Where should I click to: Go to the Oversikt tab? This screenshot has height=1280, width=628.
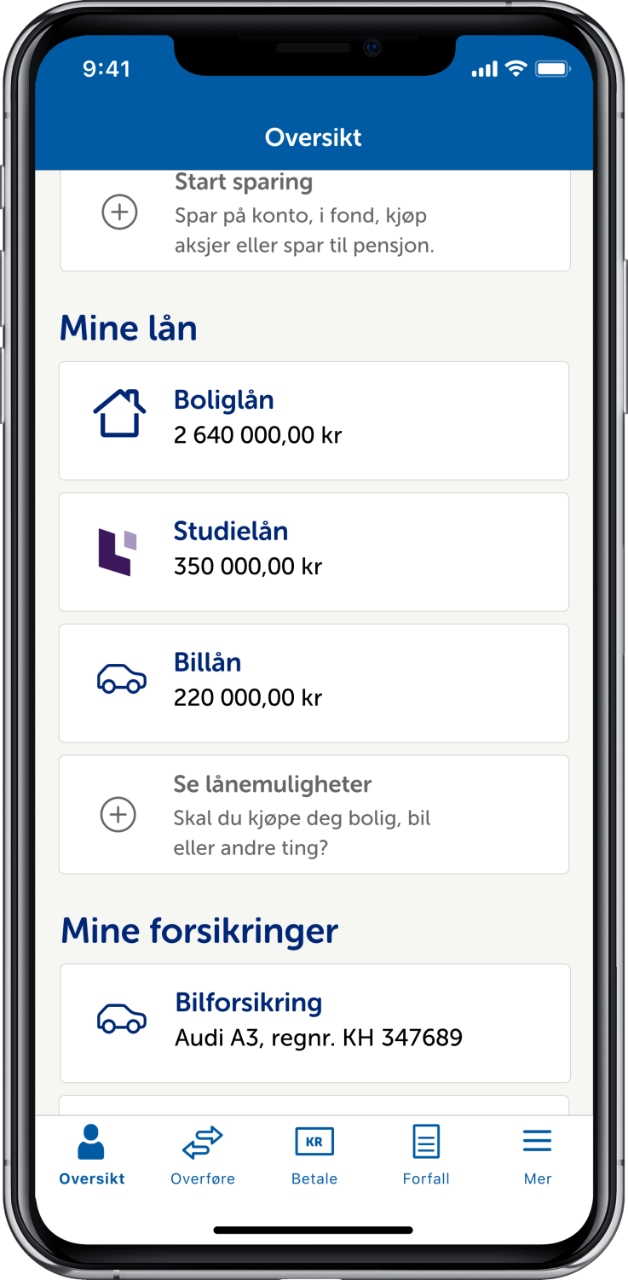pyautogui.click(x=91, y=1155)
